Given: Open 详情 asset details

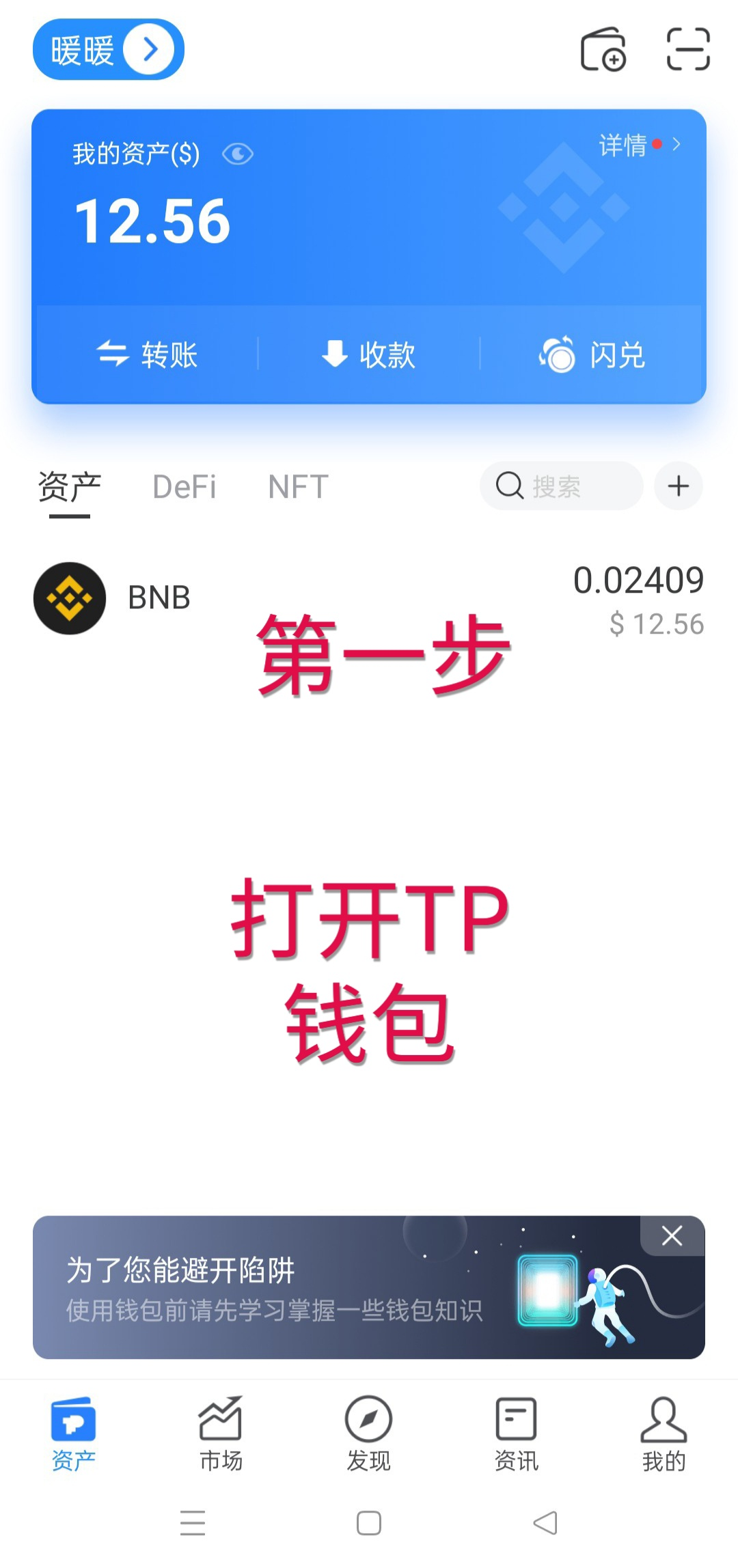Looking at the screenshot, I should tap(638, 145).
